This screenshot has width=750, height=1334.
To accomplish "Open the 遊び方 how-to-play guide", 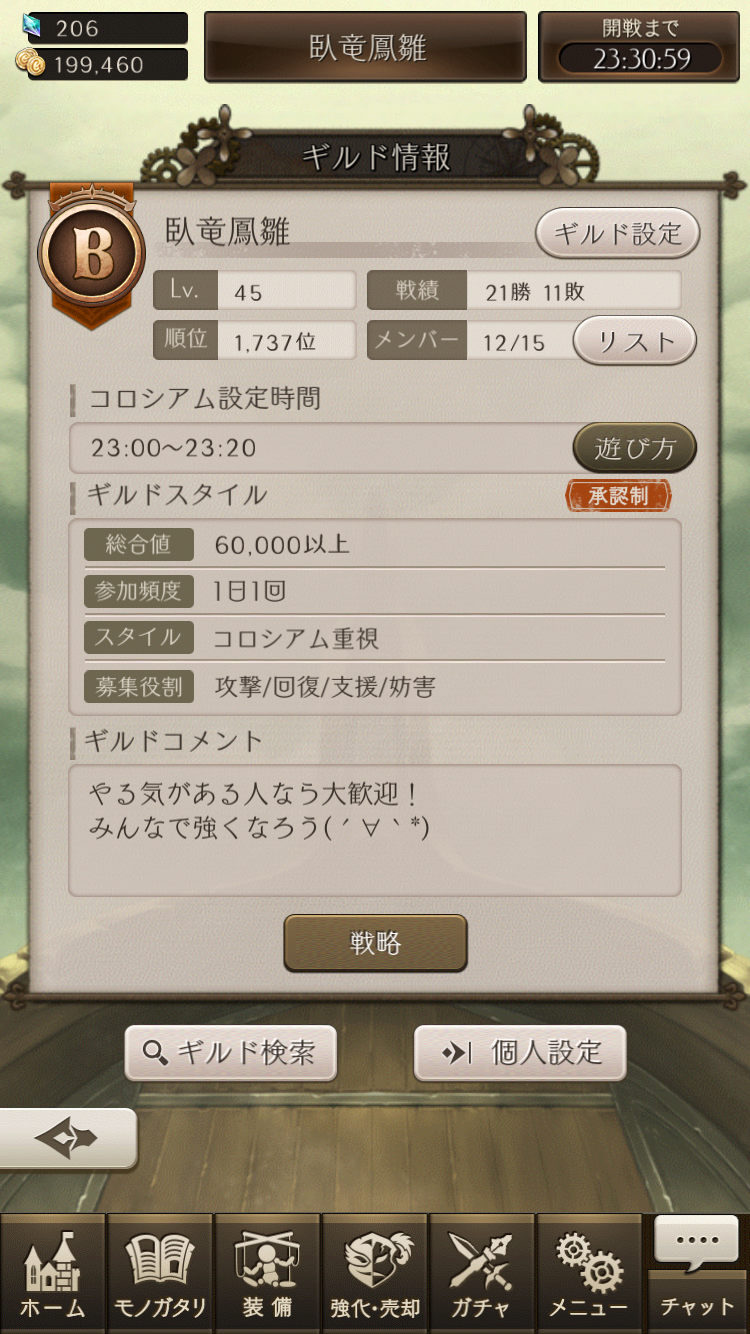I will click(634, 448).
